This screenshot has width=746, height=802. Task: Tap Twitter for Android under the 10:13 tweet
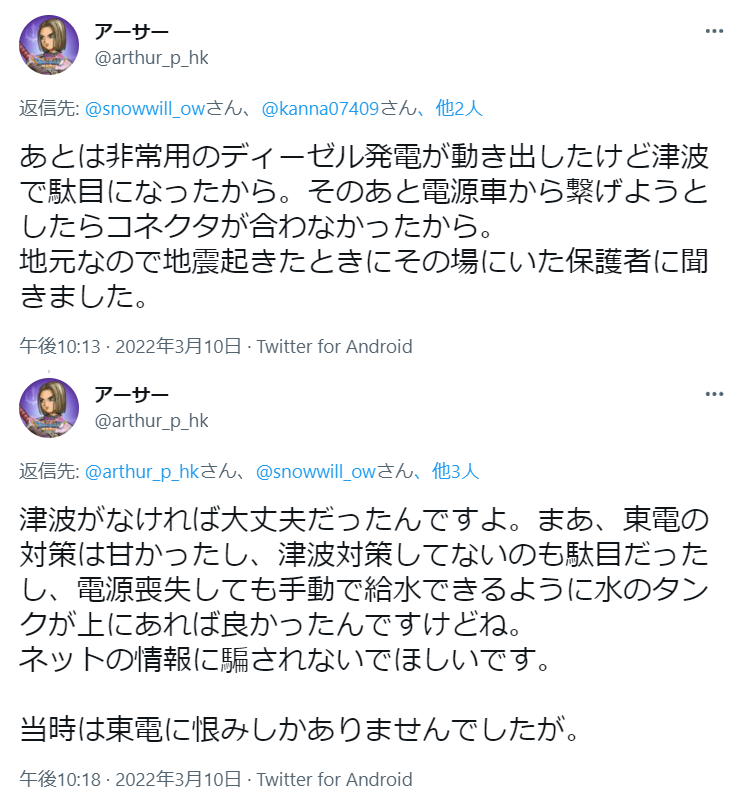point(334,346)
